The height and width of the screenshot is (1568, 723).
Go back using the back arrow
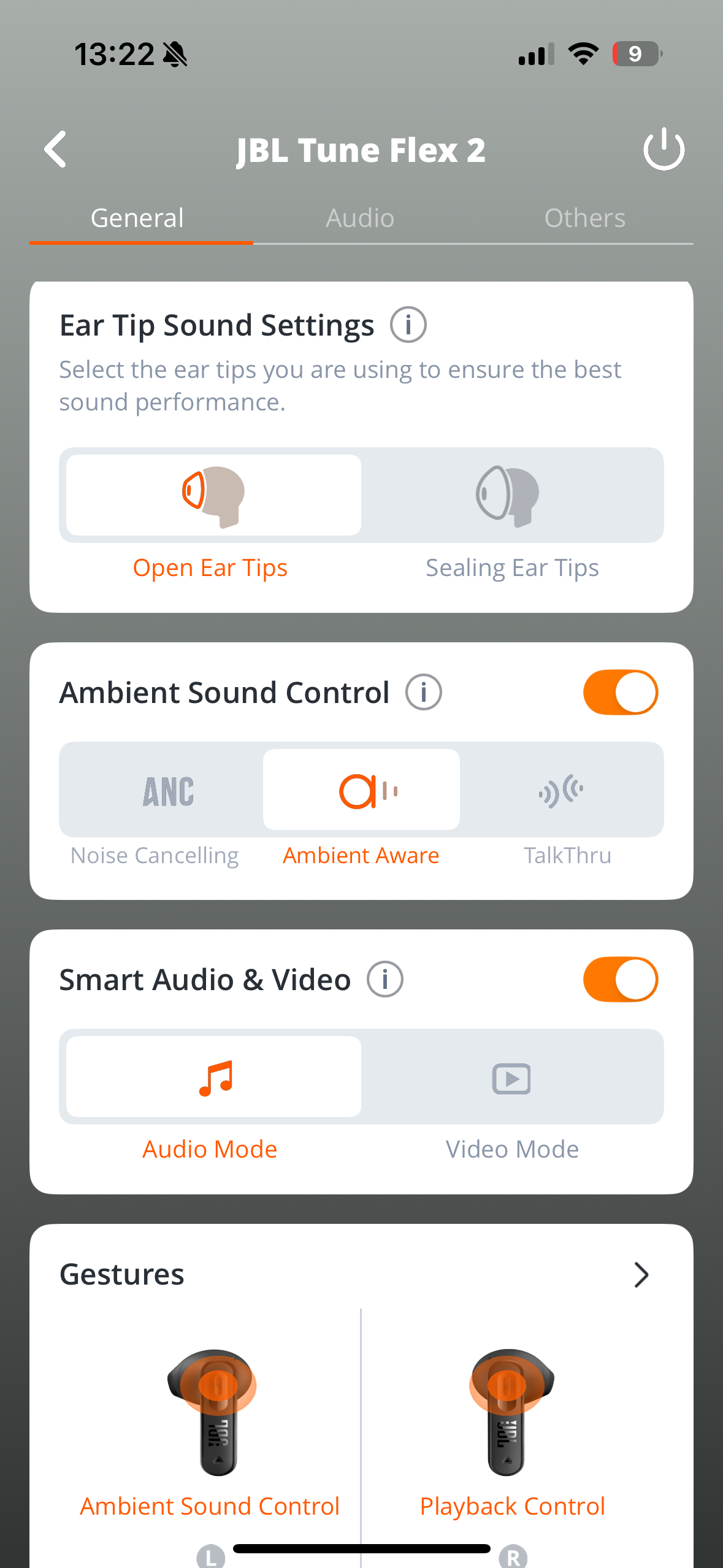56,149
